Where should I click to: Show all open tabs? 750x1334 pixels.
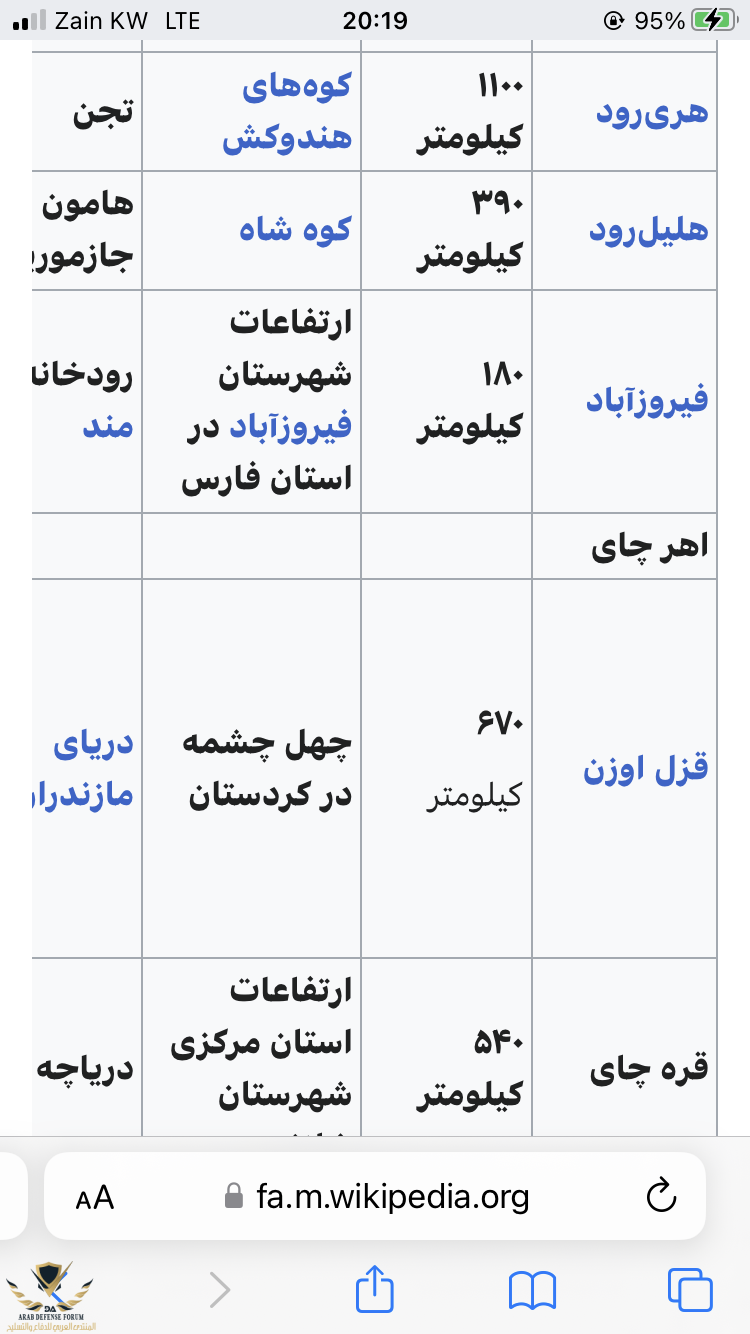point(689,1290)
